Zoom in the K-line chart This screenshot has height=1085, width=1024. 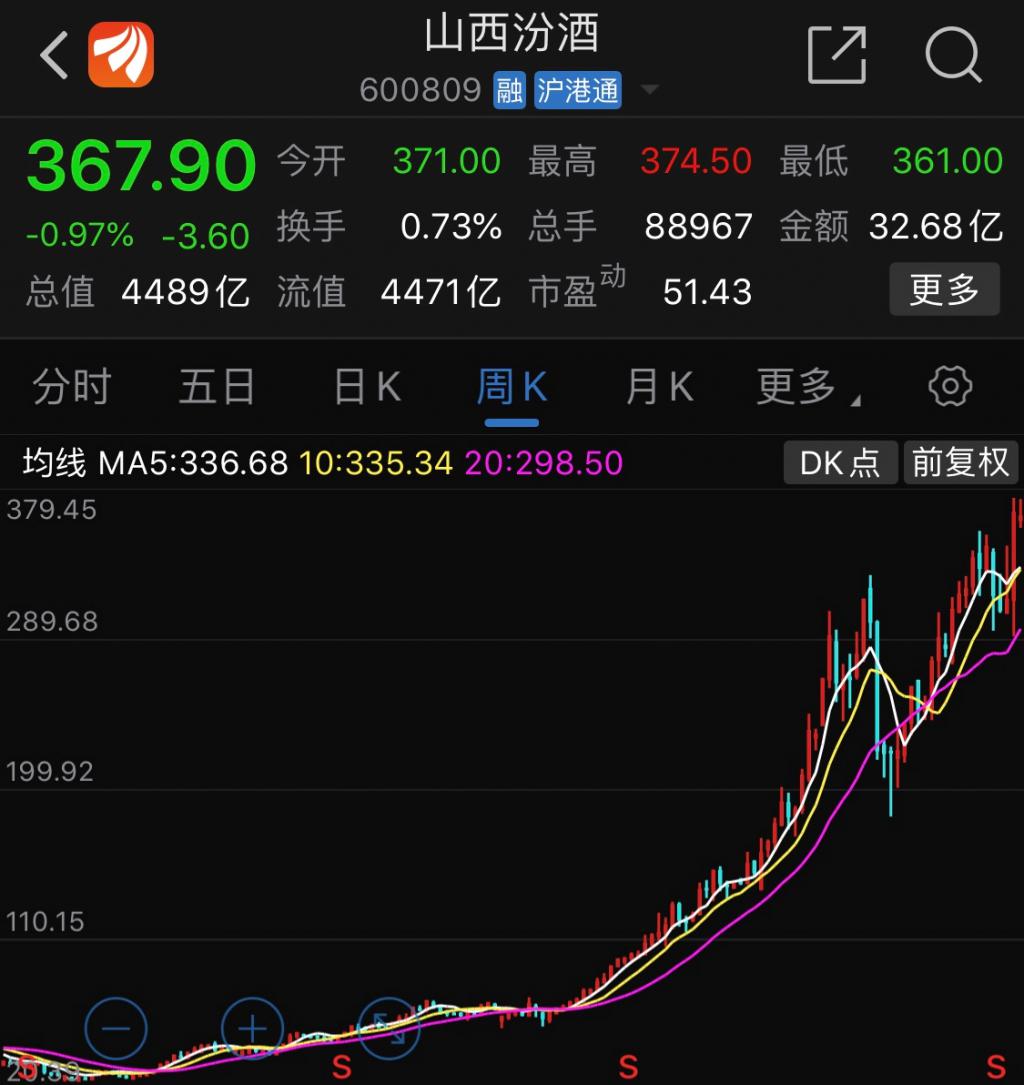pyautogui.click(x=252, y=1029)
